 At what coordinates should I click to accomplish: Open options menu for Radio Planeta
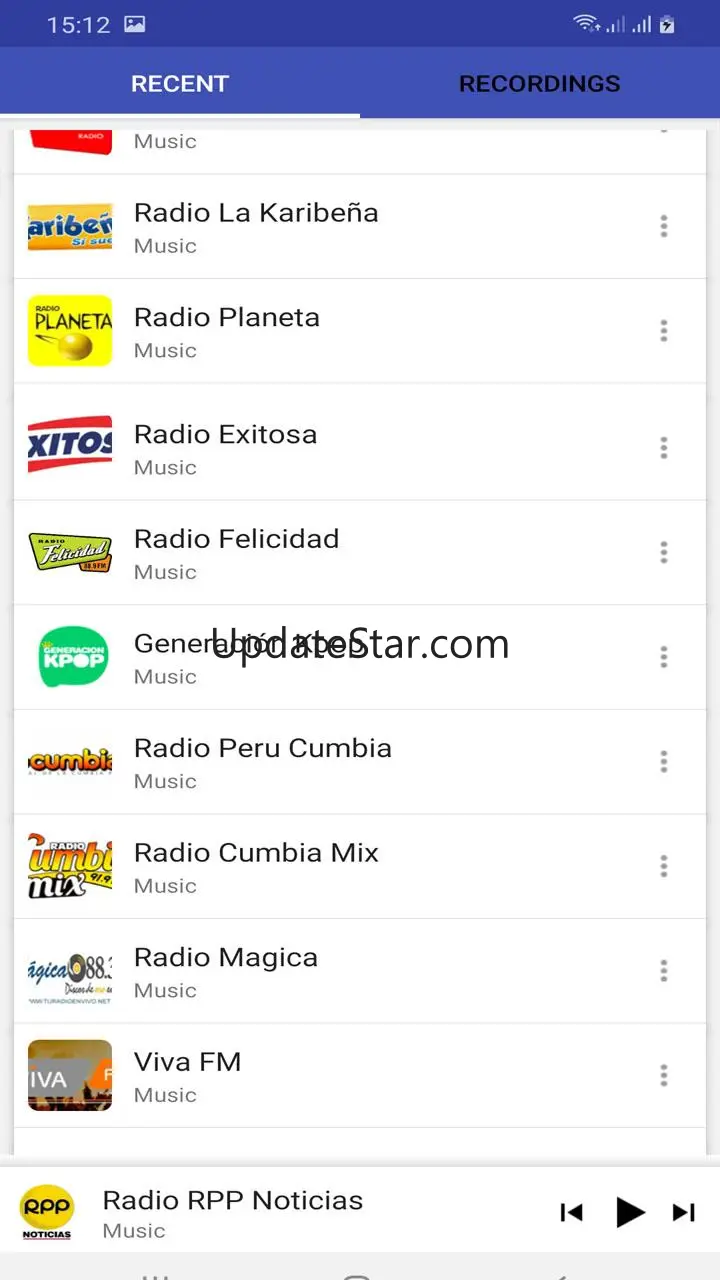click(x=663, y=331)
